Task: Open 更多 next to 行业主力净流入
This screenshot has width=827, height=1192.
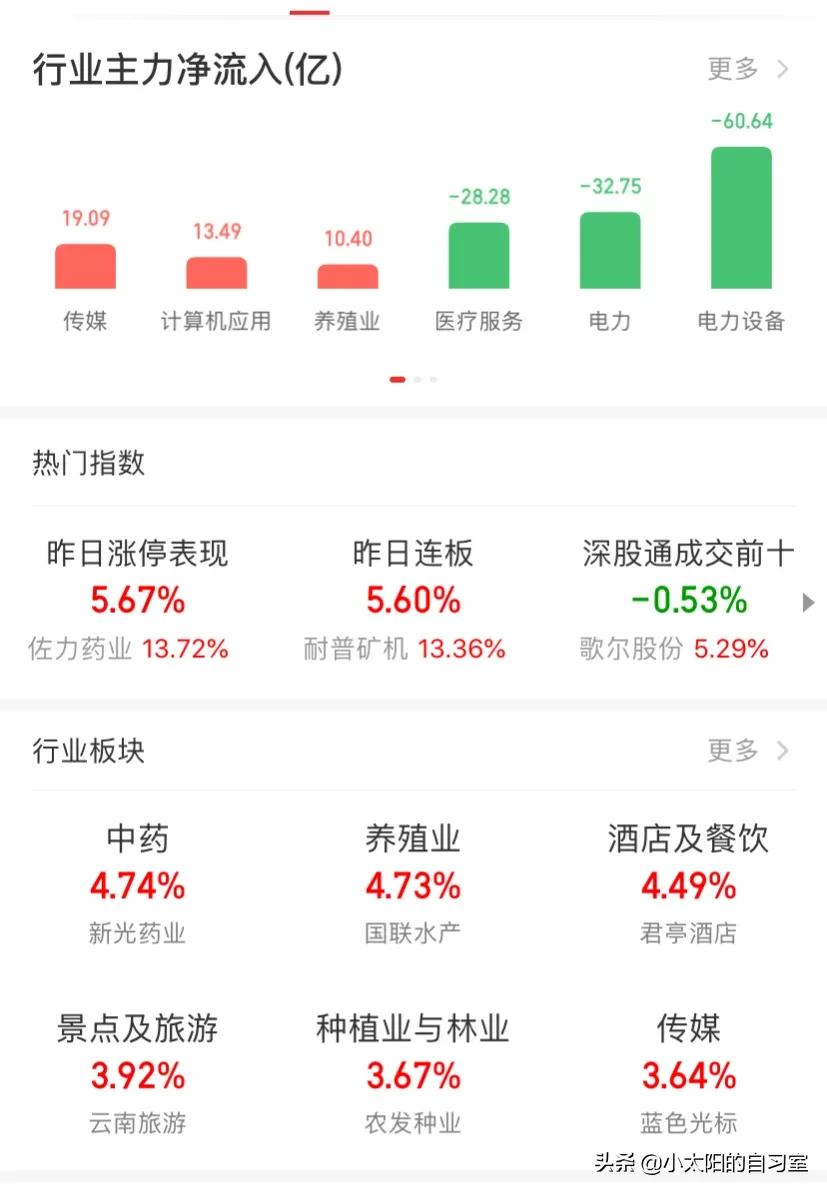Action: coord(731,70)
